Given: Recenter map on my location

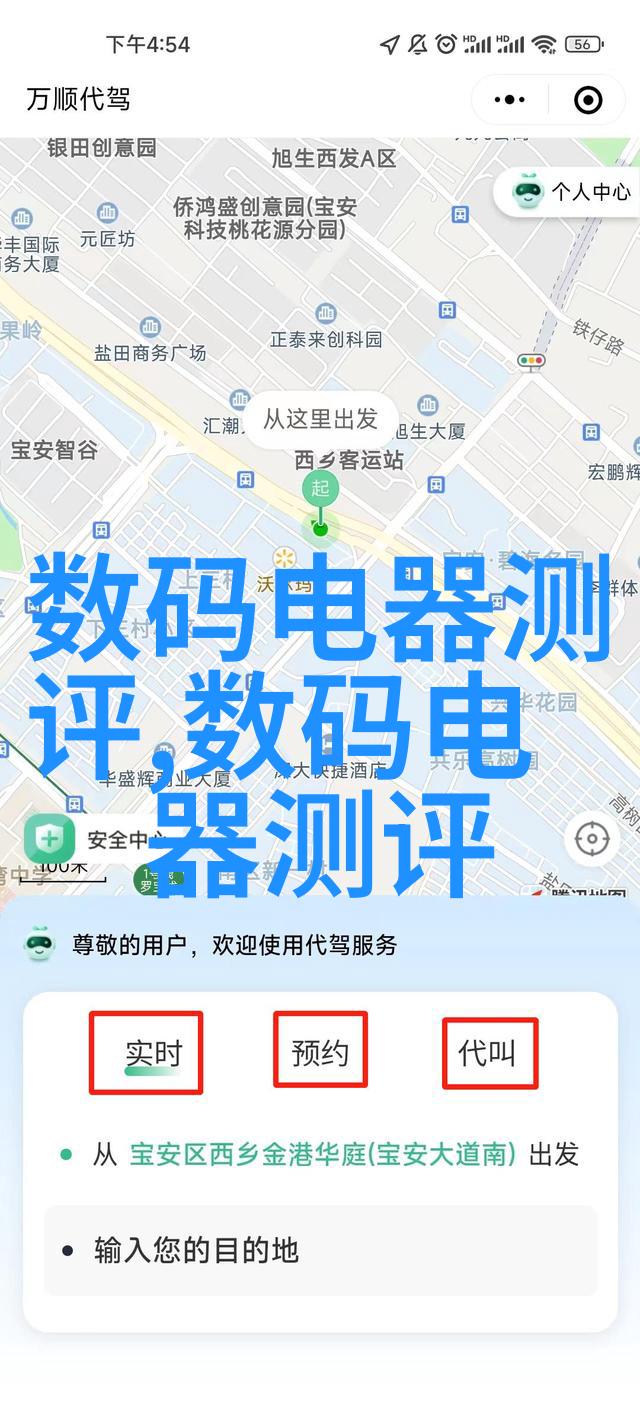Looking at the screenshot, I should click(x=592, y=838).
